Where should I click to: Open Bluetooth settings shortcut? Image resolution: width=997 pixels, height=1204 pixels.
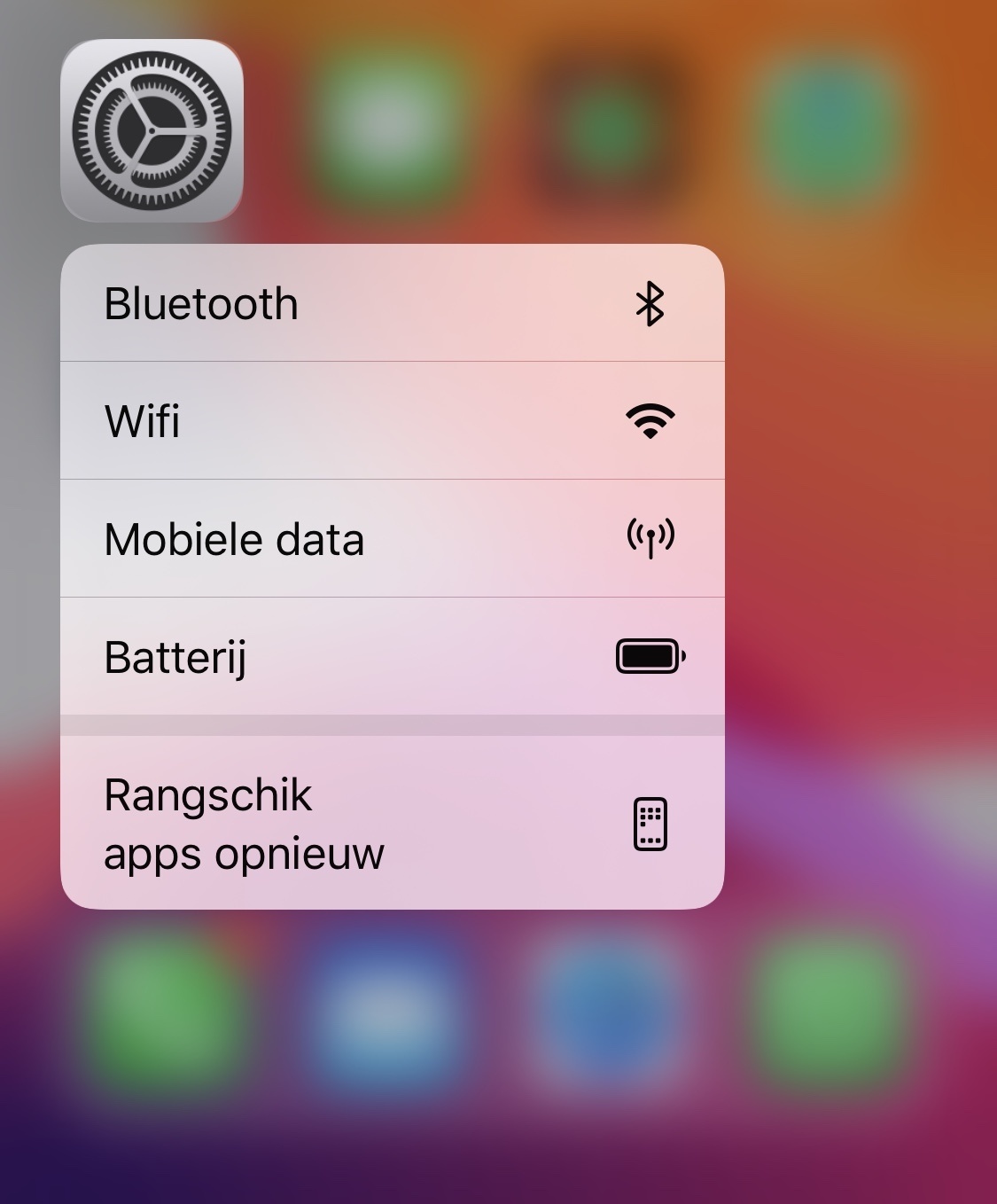pos(392,303)
